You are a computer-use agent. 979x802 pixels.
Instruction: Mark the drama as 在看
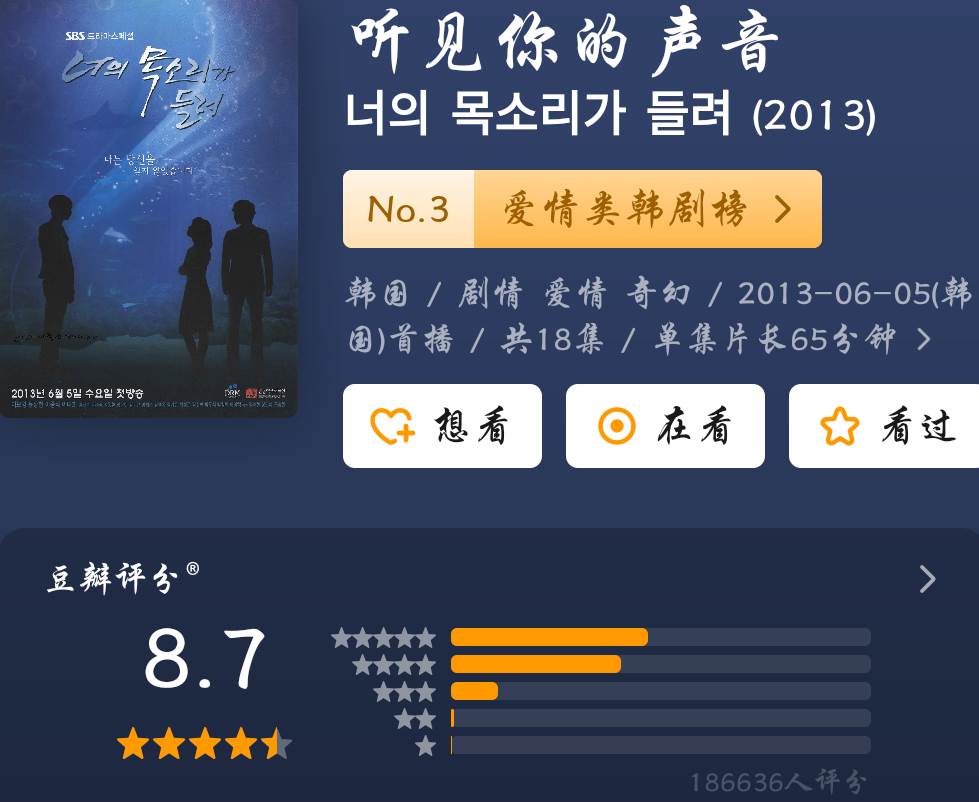click(x=665, y=426)
